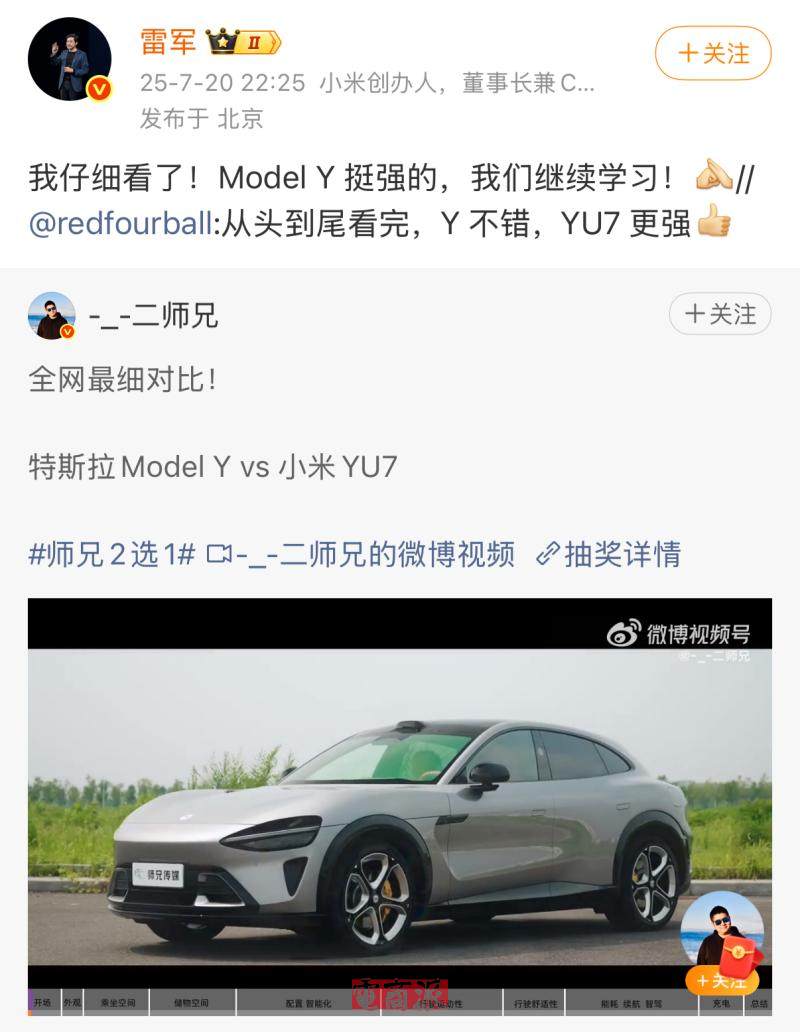This screenshot has width=800, height=1032.
Task: Jump to the 行驶舒适性 video chapter
Action: pyautogui.click(x=536, y=1002)
